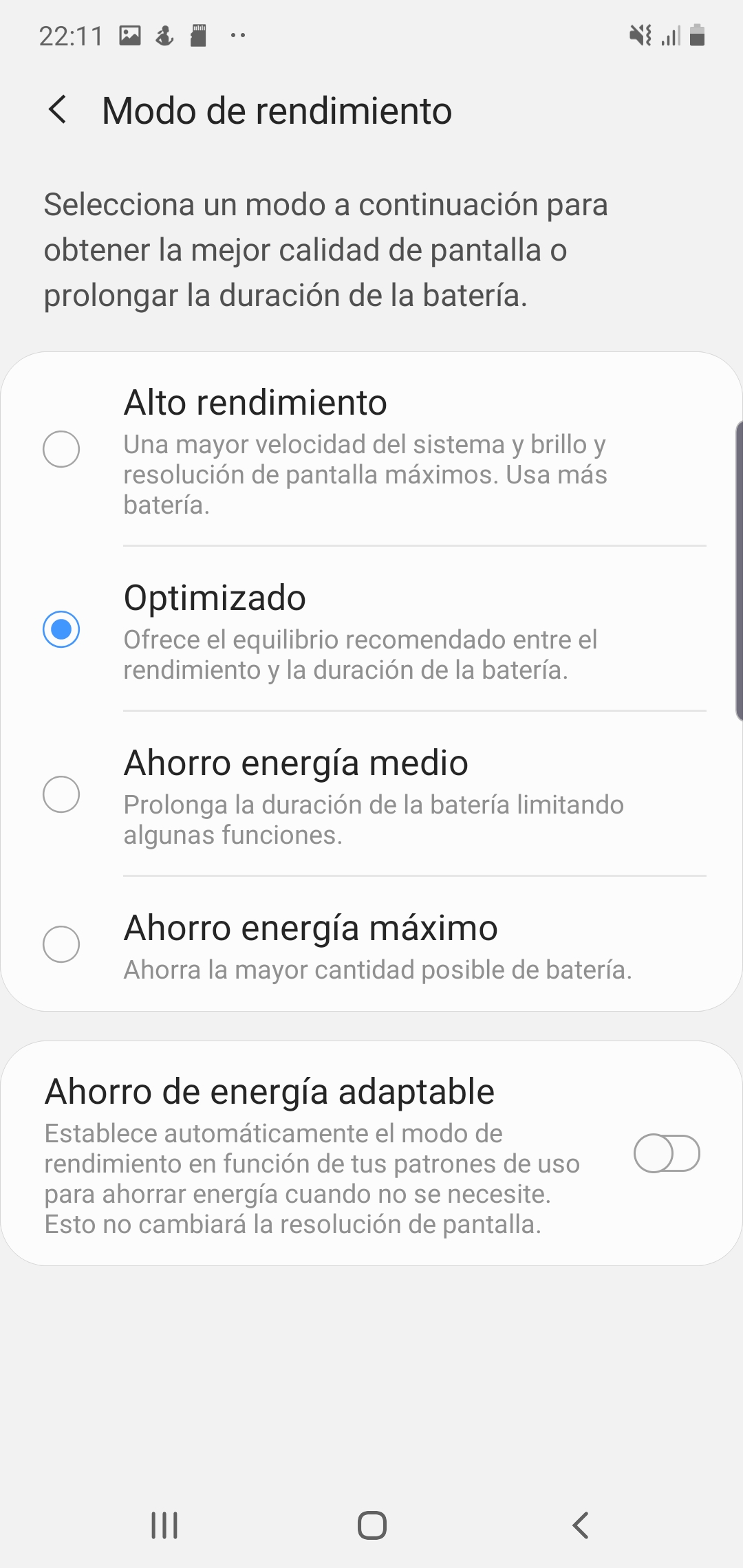Go to the home screen

[x=371, y=1525]
